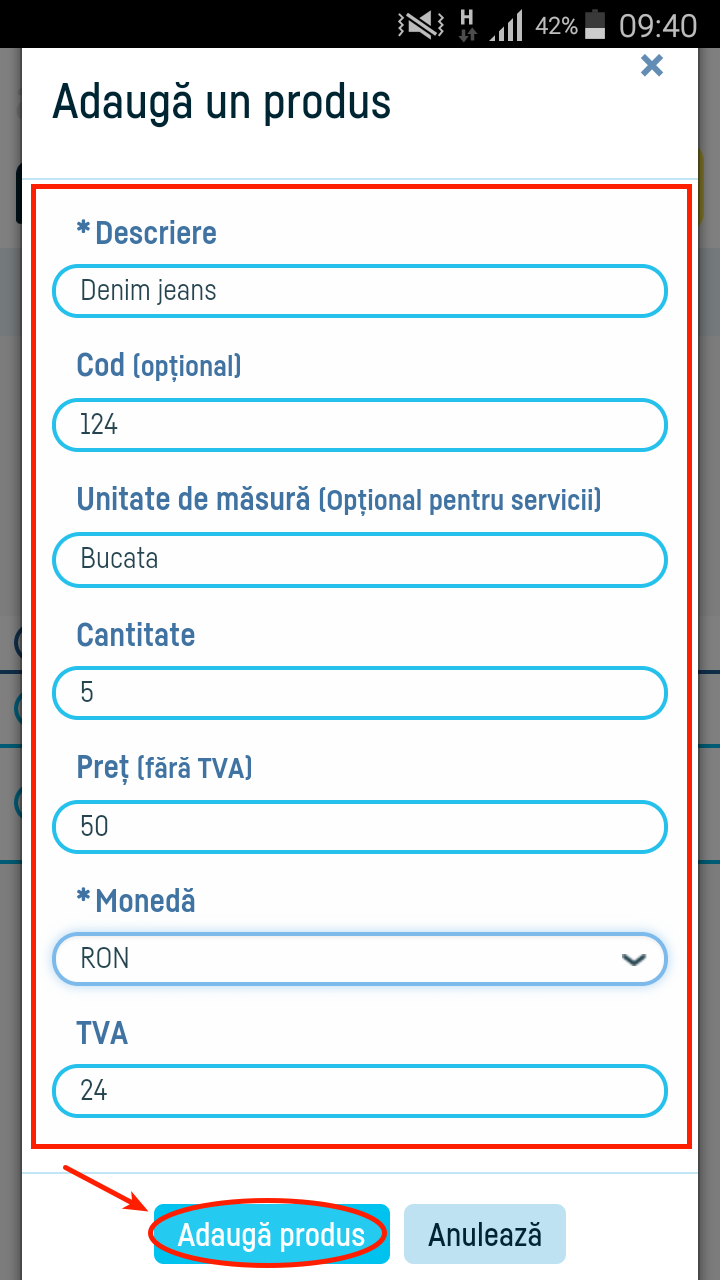
Task: Open the Monedă currency dropdown
Action: click(360, 958)
